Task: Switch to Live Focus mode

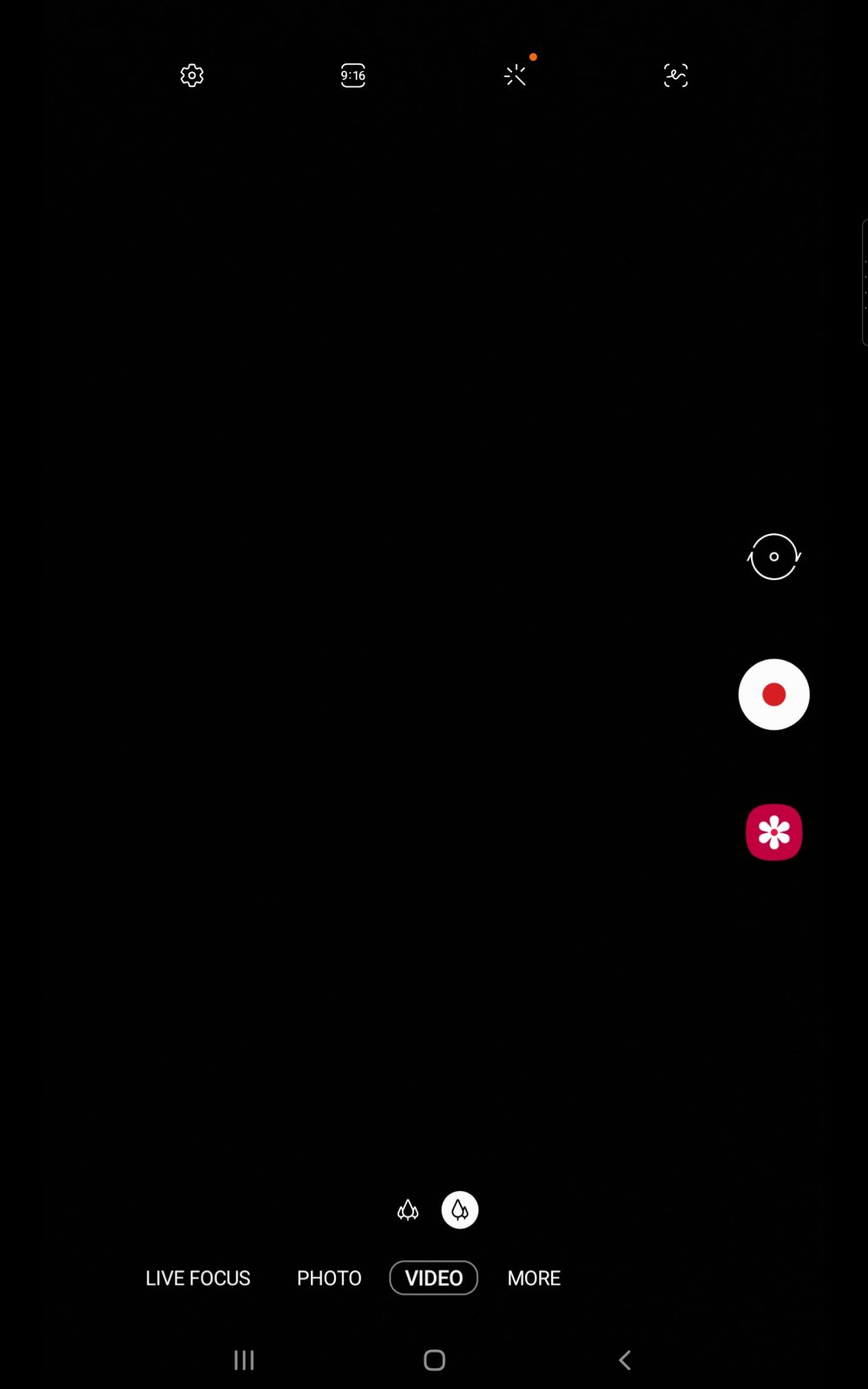Action: click(x=198, y=1278)
